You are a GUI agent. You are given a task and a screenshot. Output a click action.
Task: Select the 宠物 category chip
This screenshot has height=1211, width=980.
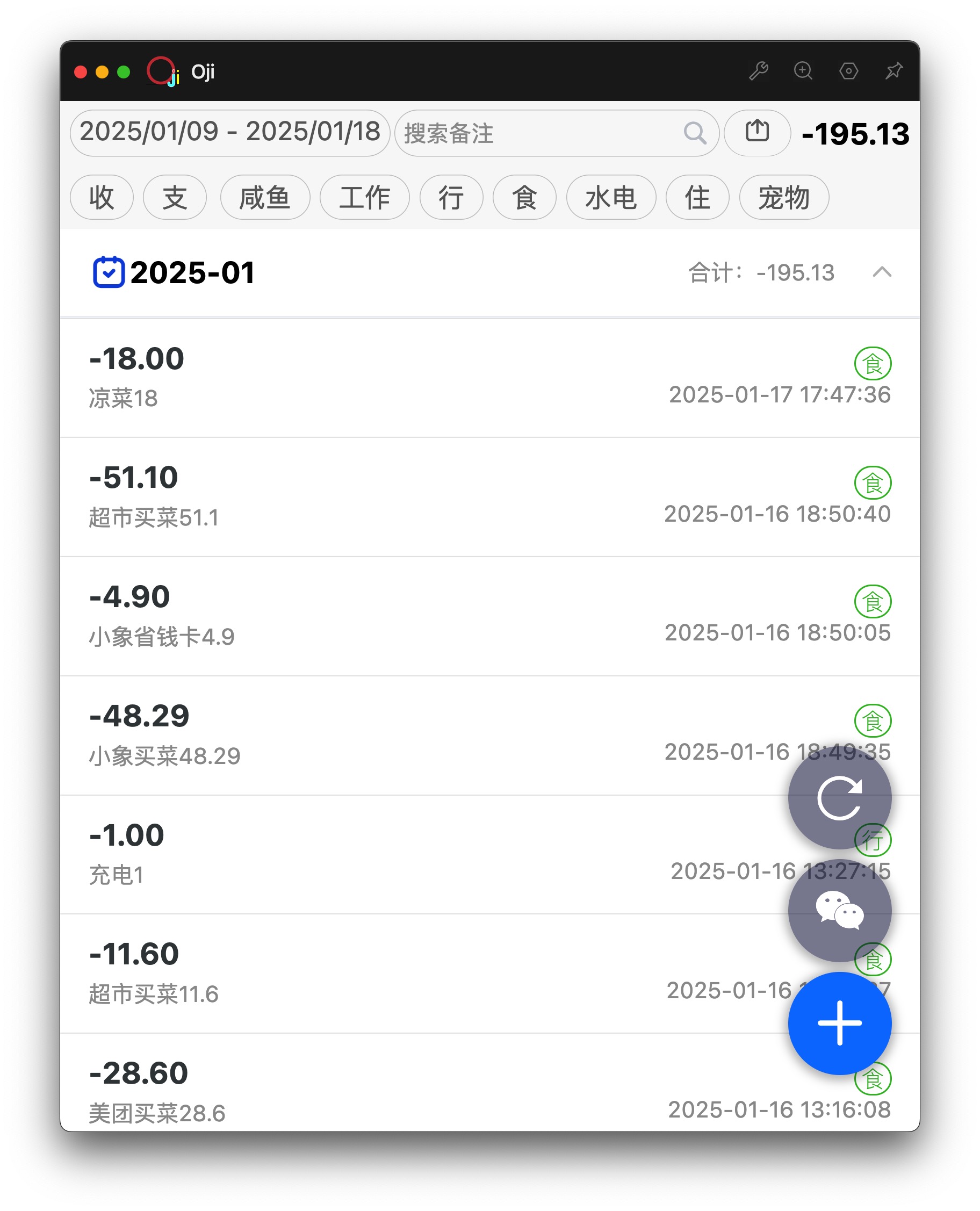pos(783,198)
